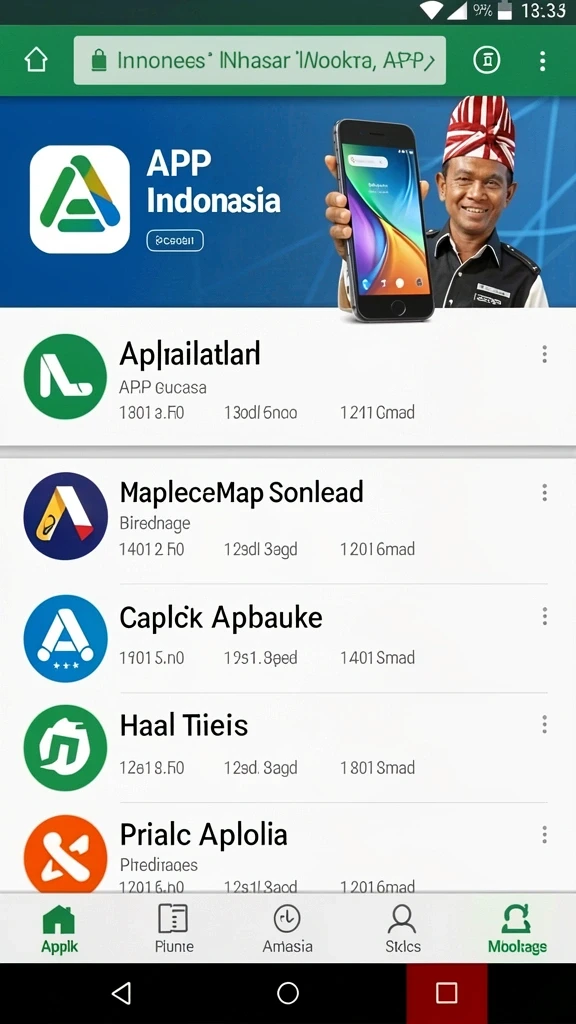This screenshot has height=1024, width=576.
Task: Go to the Sklcs tab
Action: pyautogui.click(x=402, y=928)
